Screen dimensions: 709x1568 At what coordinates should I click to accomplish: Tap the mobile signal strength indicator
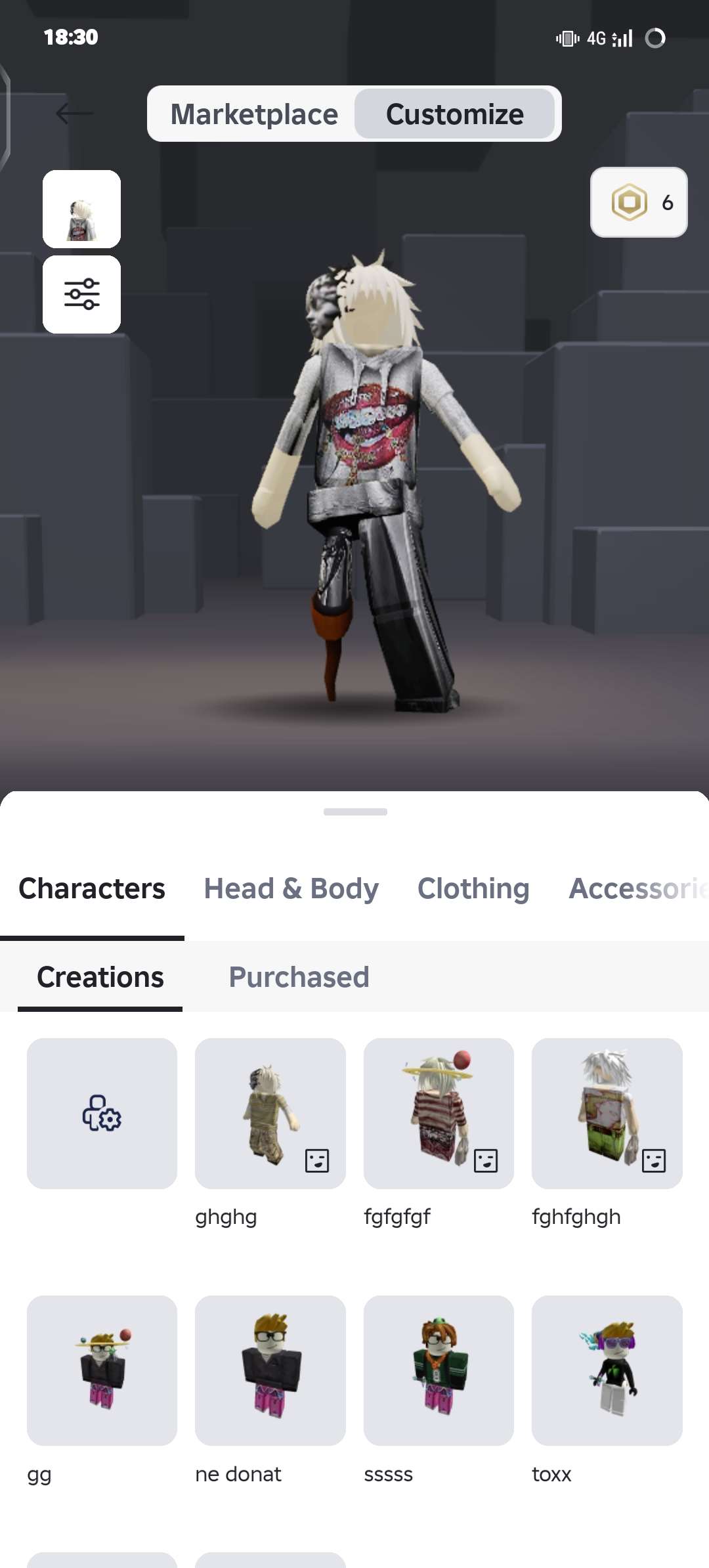pos(622,37)
